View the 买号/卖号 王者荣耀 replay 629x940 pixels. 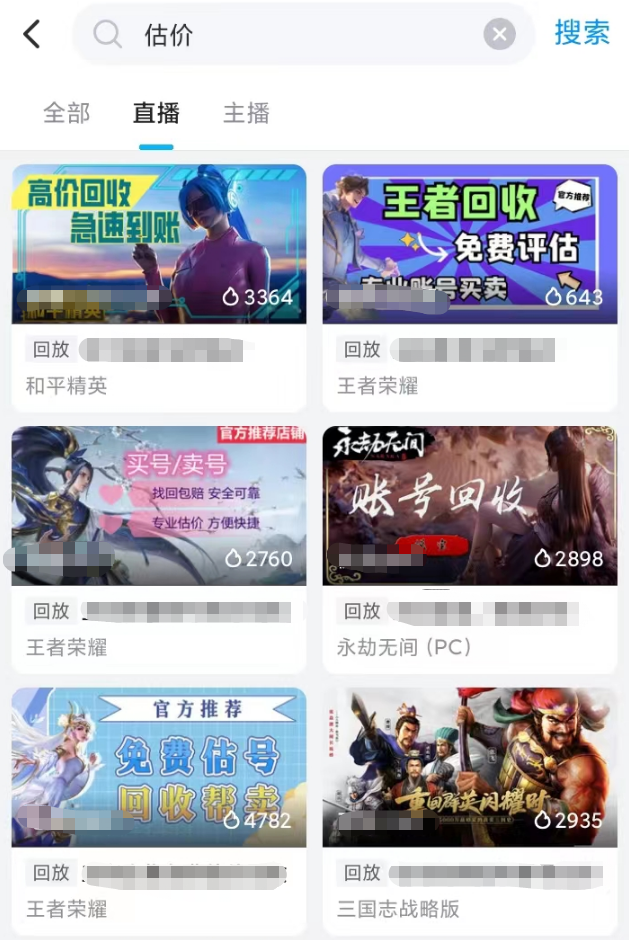(159, 506)
